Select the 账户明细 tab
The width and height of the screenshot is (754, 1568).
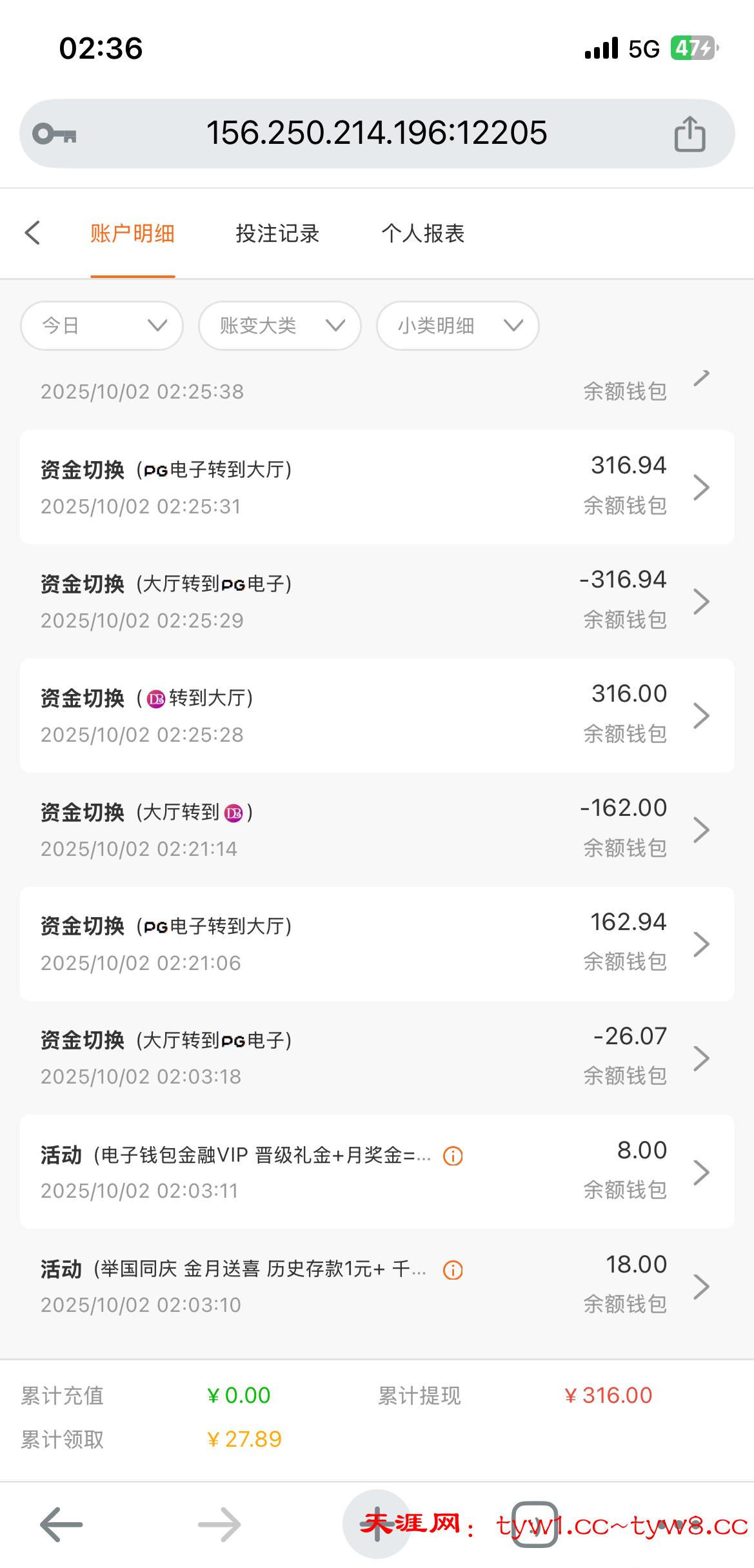pyautogui.click(x=132, y=233)
